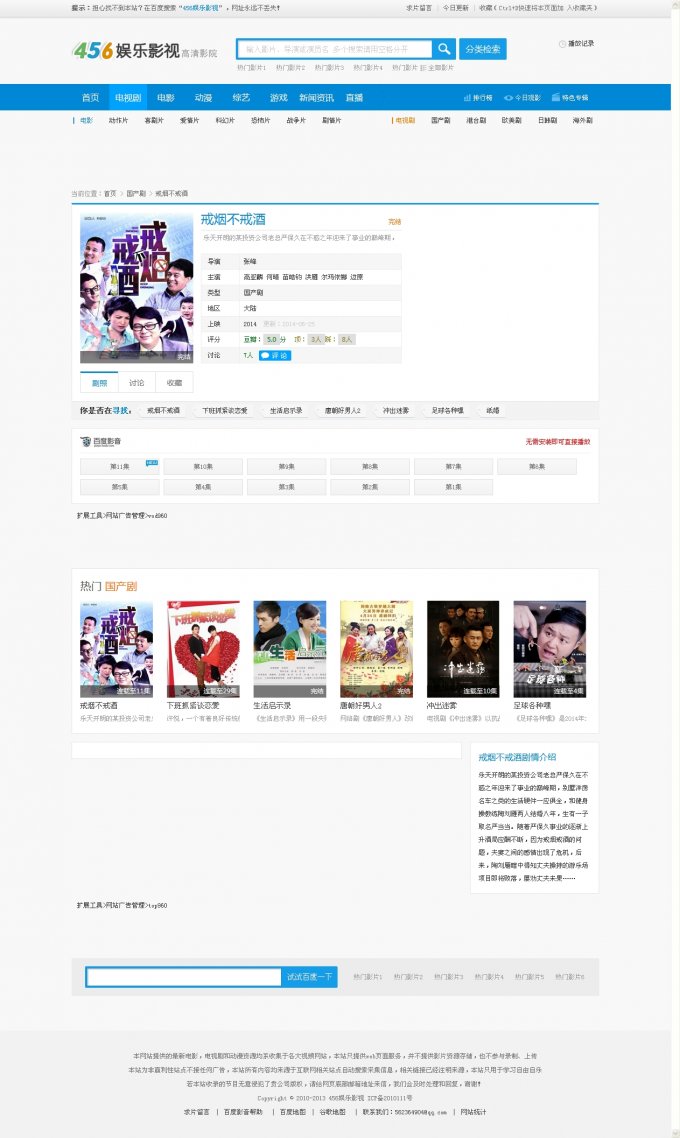680x1138 pixels.
Task: Open 播放记录 playback history
Action: pyautogui.click(x=578, y=43)
